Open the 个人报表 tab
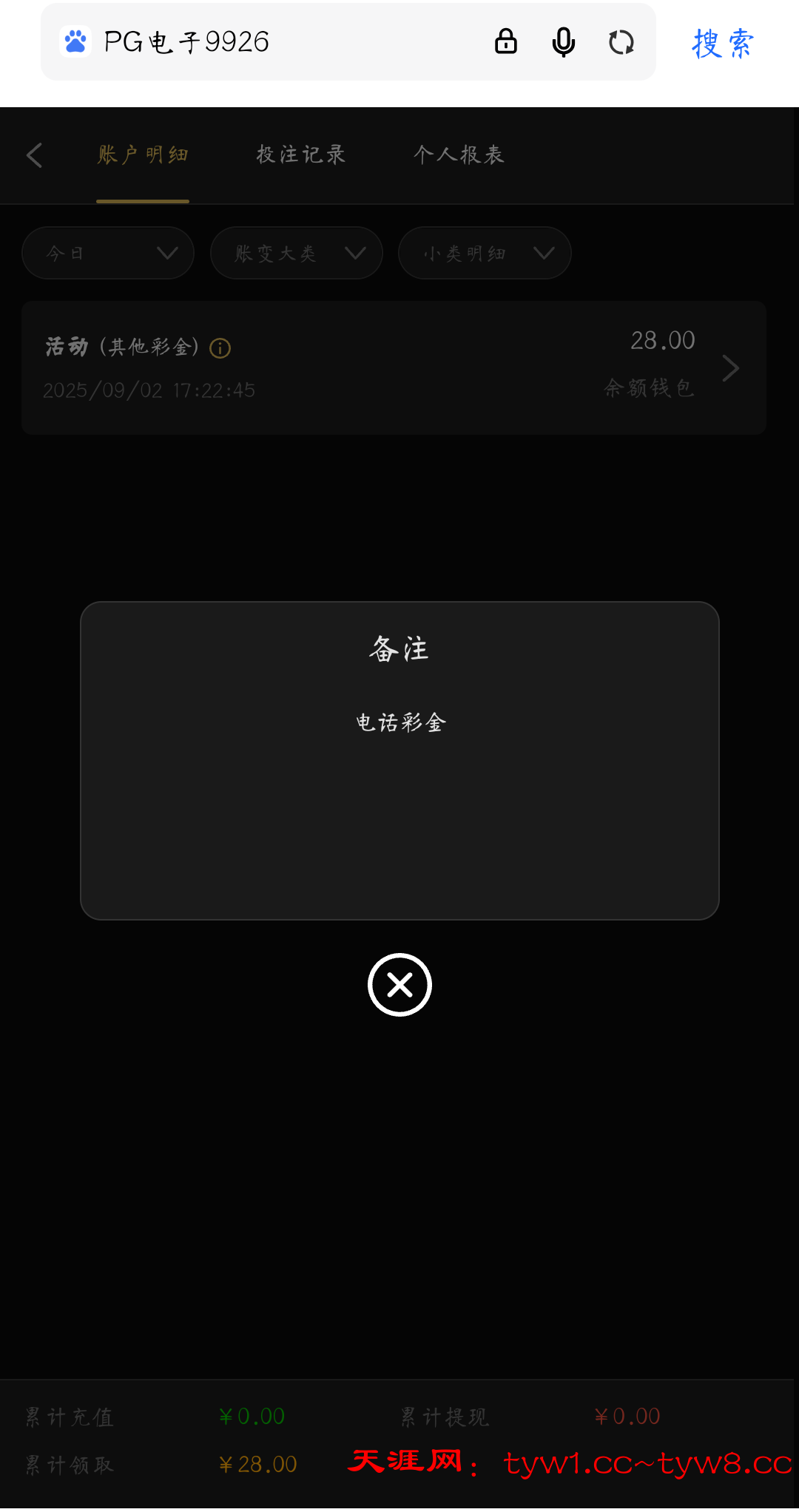This screenshot has height=1512, width=799. point(459,155)
